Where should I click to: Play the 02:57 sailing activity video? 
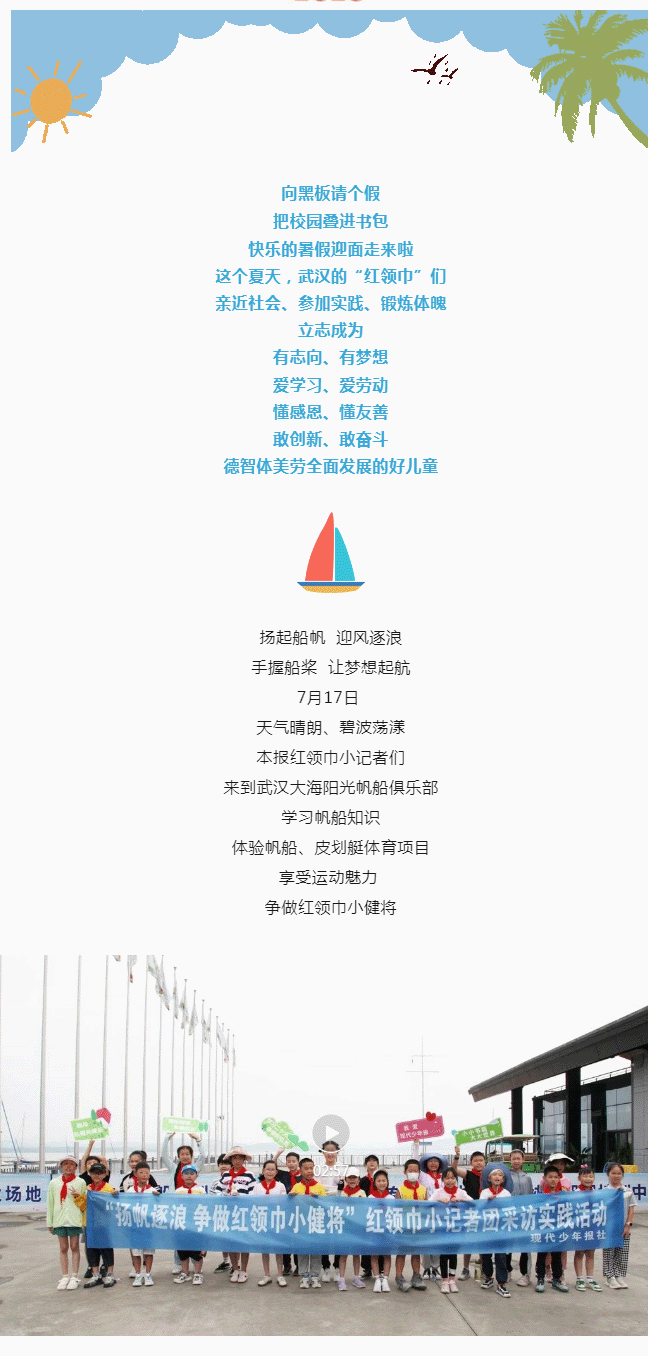click(330, 1133)
